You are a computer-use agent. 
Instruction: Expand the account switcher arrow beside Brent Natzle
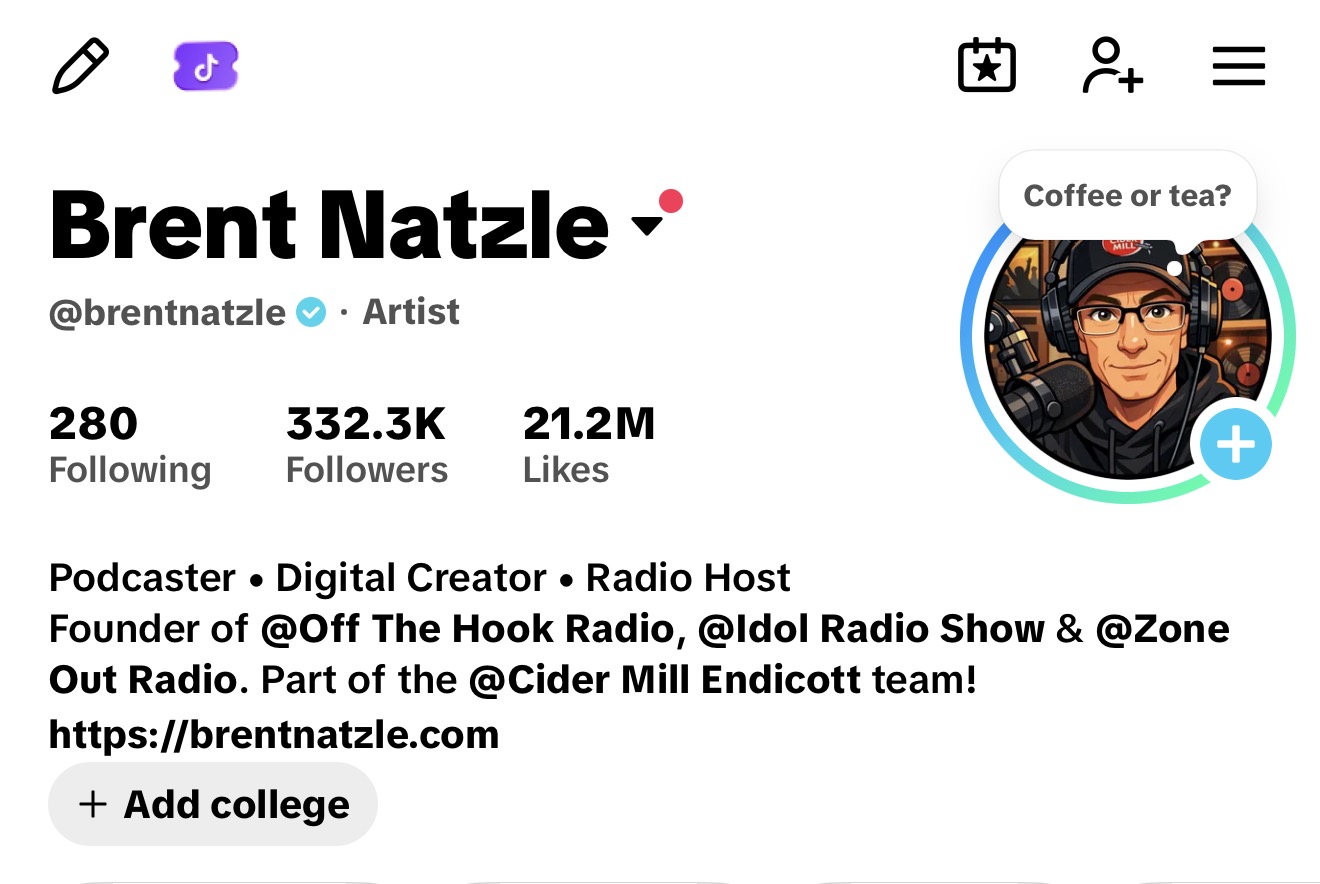[x=648, y=225]
